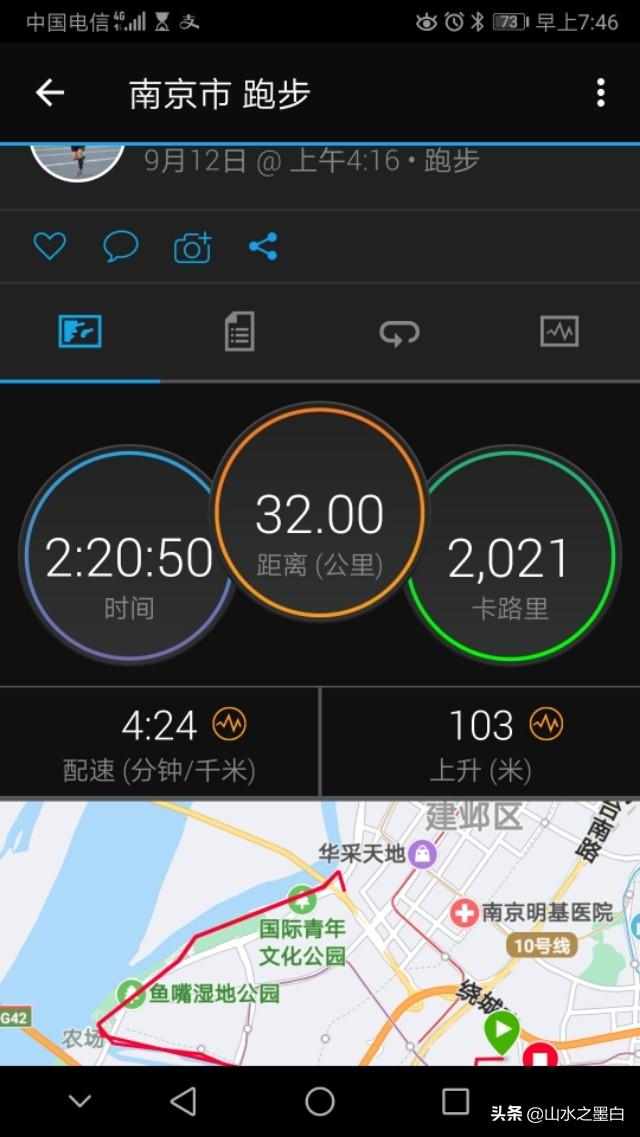Open recent apps from the navigation bar

coord(455,1101)
